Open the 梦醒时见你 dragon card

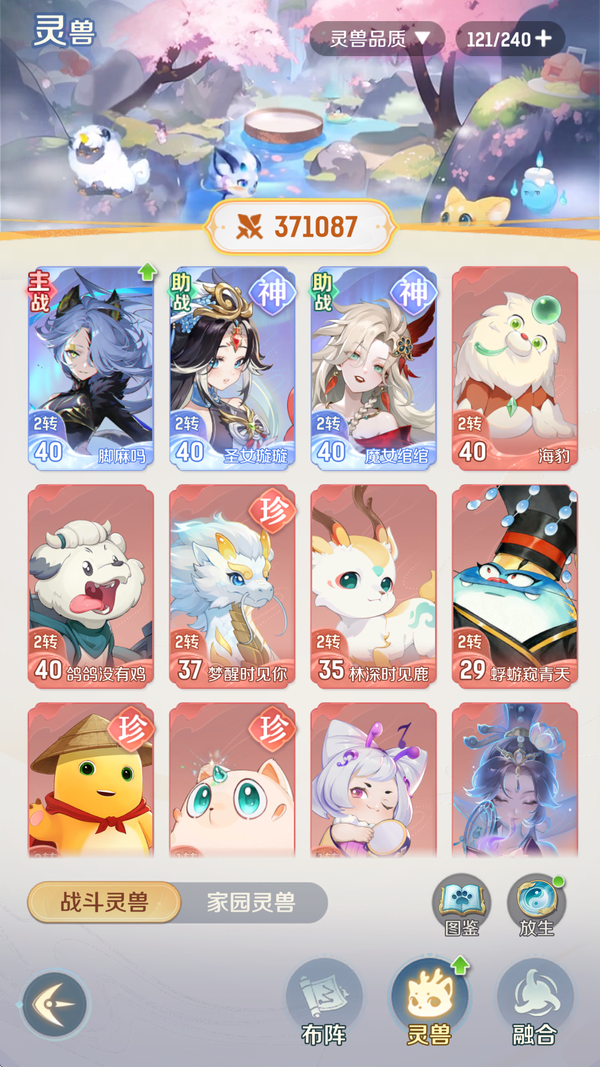pos(233,587)
